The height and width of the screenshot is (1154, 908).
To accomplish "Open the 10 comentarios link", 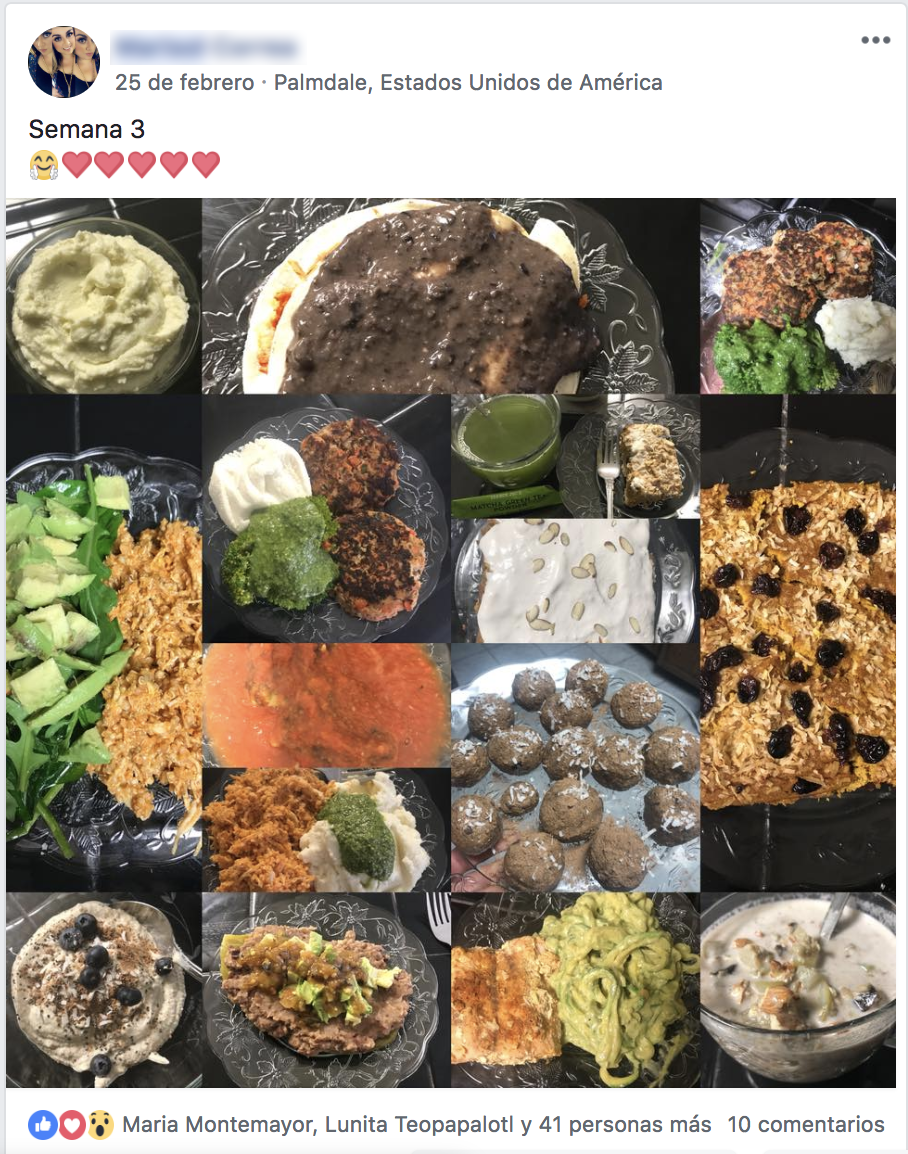I will 806,1124.
